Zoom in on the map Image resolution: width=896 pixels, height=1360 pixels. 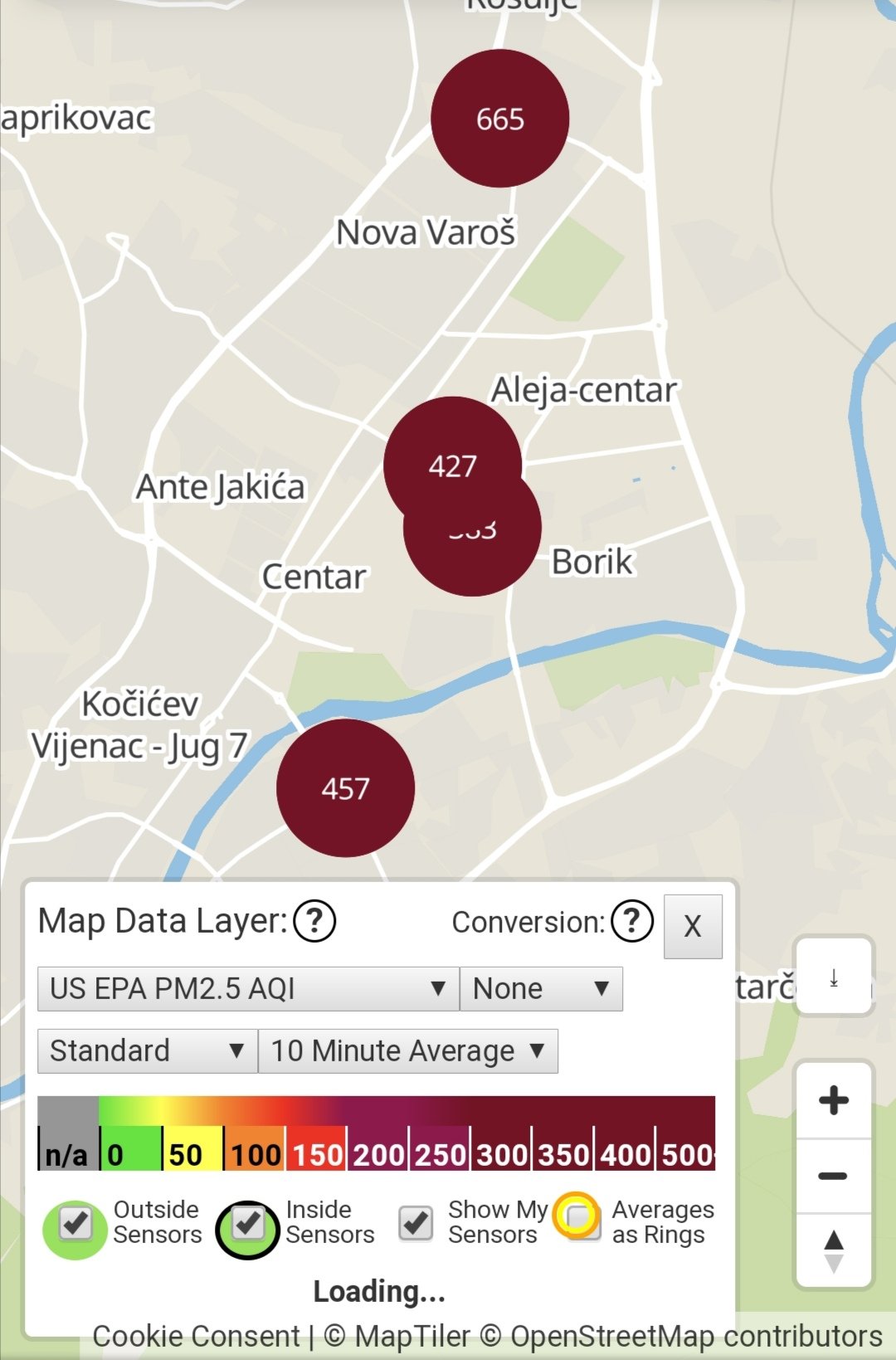point(834,1100)
